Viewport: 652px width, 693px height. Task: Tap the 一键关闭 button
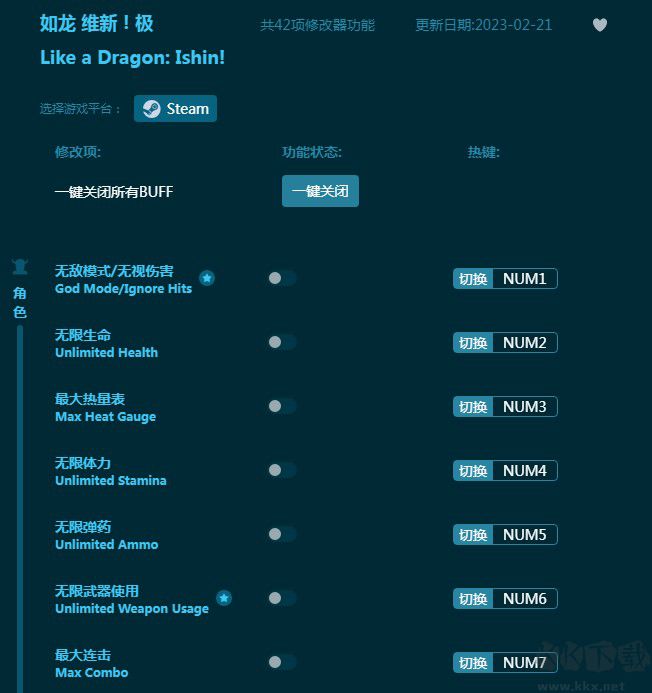[x=320, y=191]
